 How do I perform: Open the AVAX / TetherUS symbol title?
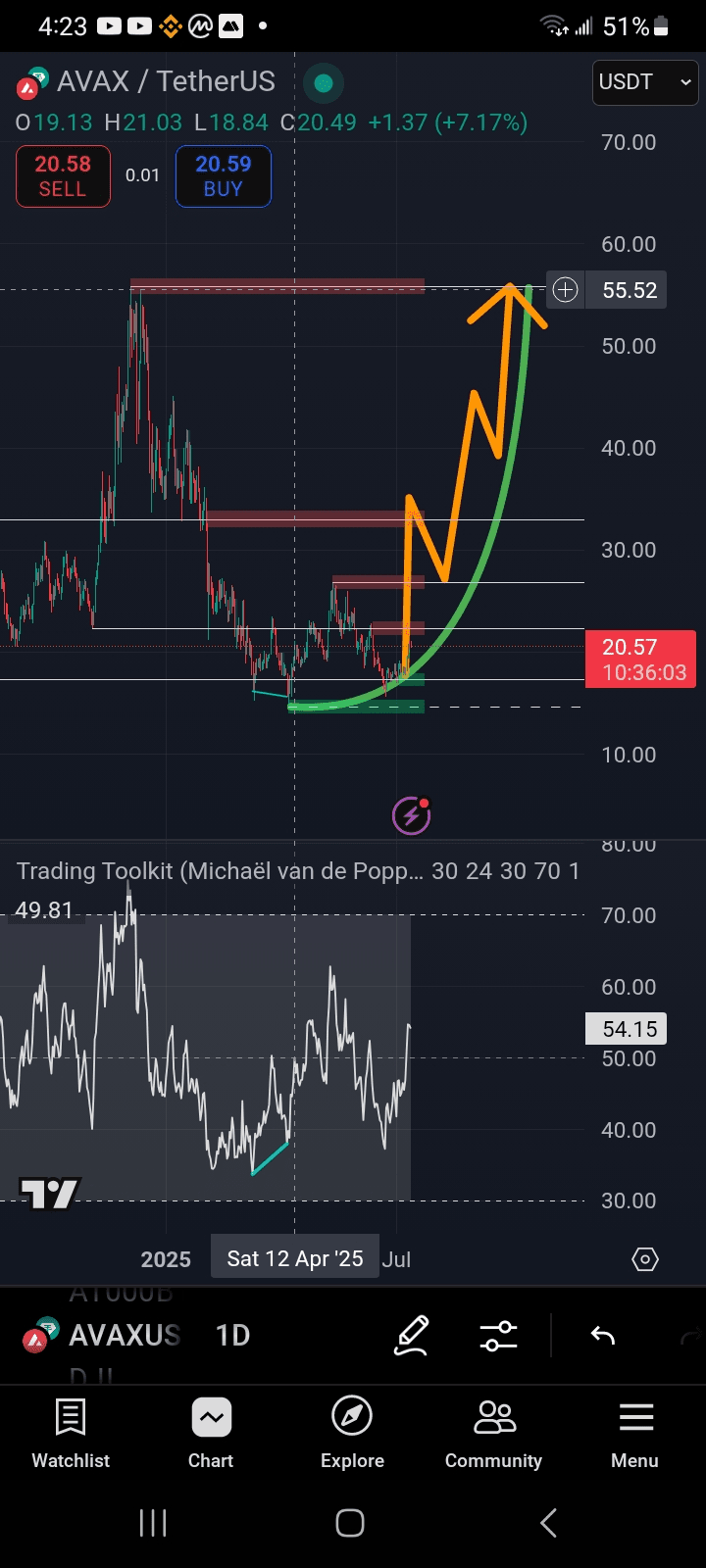click(x=165, y=82)
